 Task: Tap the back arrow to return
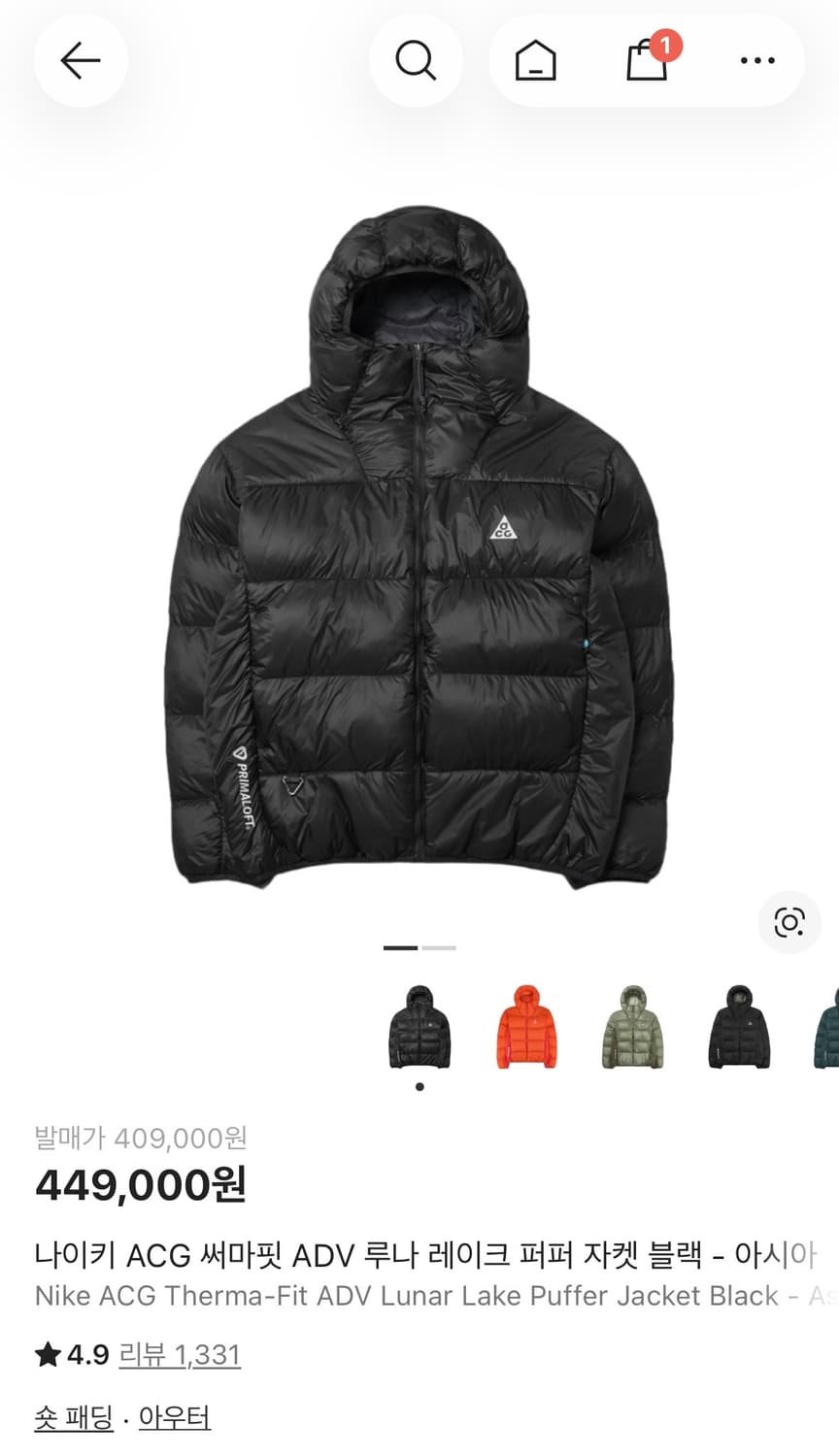pos(81,60)
